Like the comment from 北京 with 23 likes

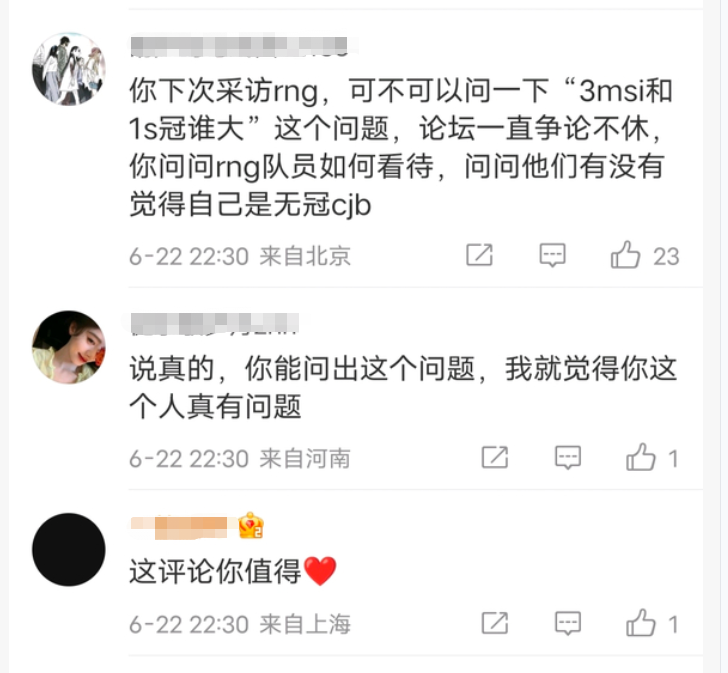click(x=626, y=255)
